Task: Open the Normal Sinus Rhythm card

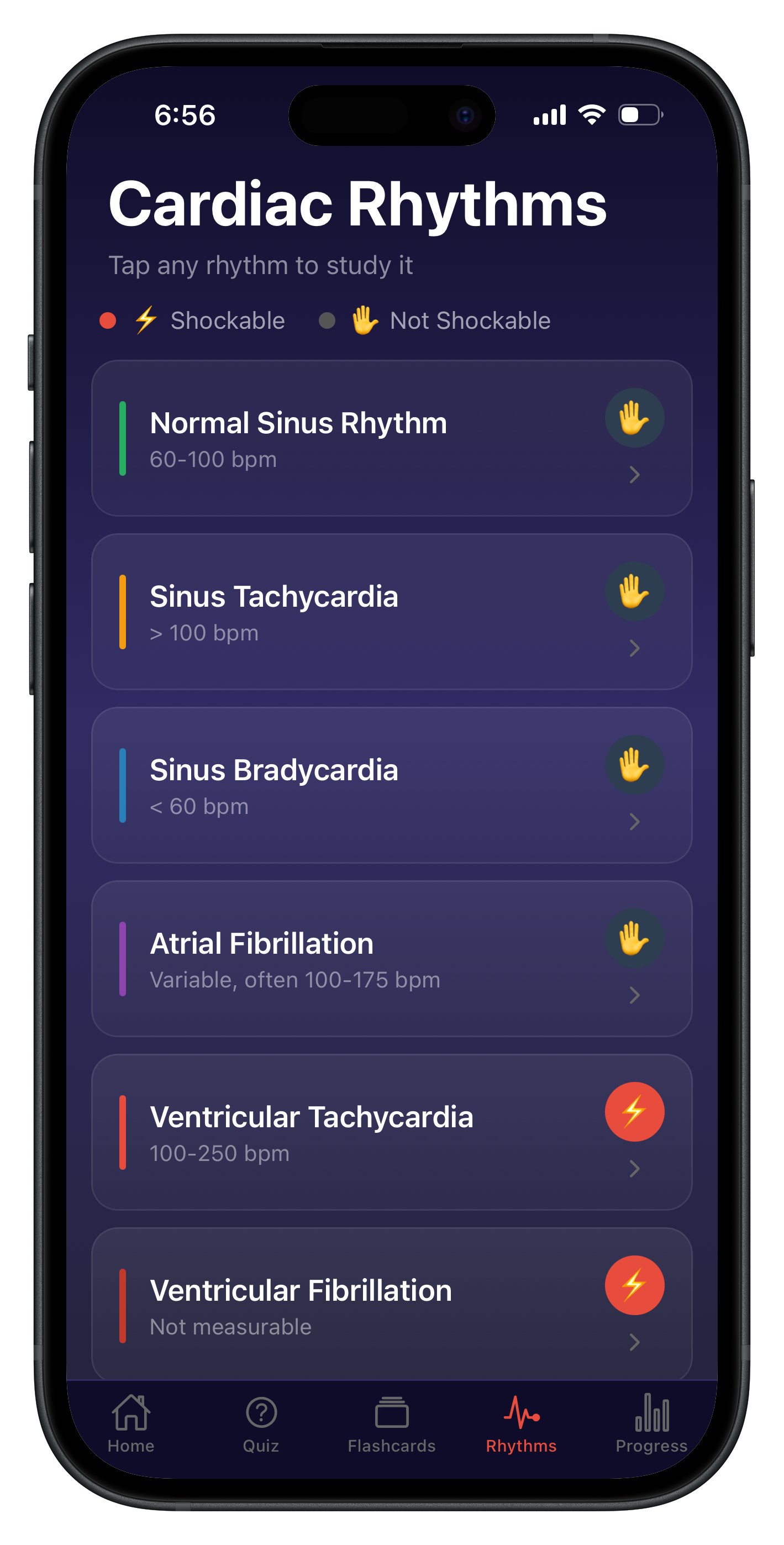Action: [x=391, y=438]
